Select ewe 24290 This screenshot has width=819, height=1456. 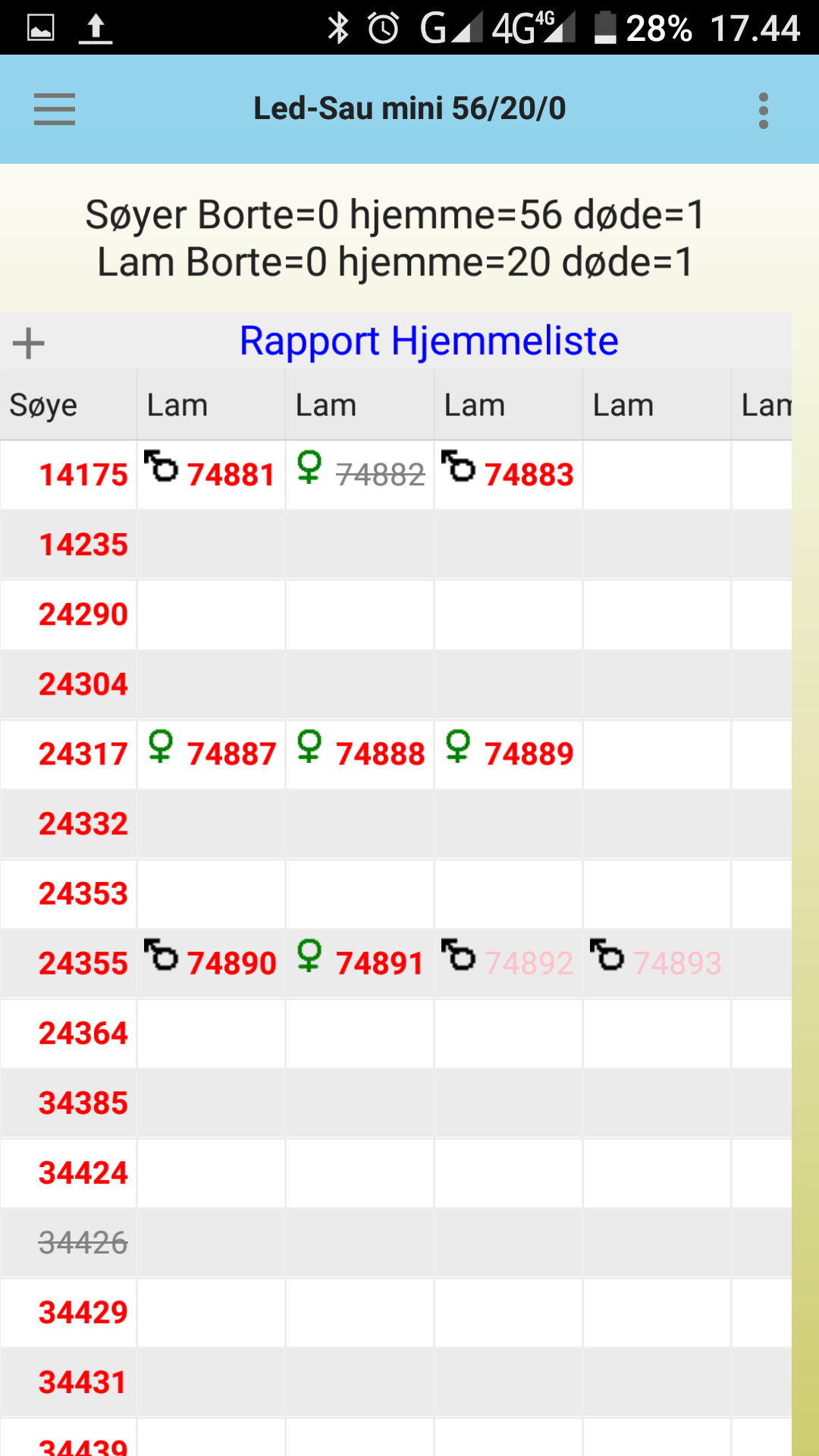(x=83, y=615)
